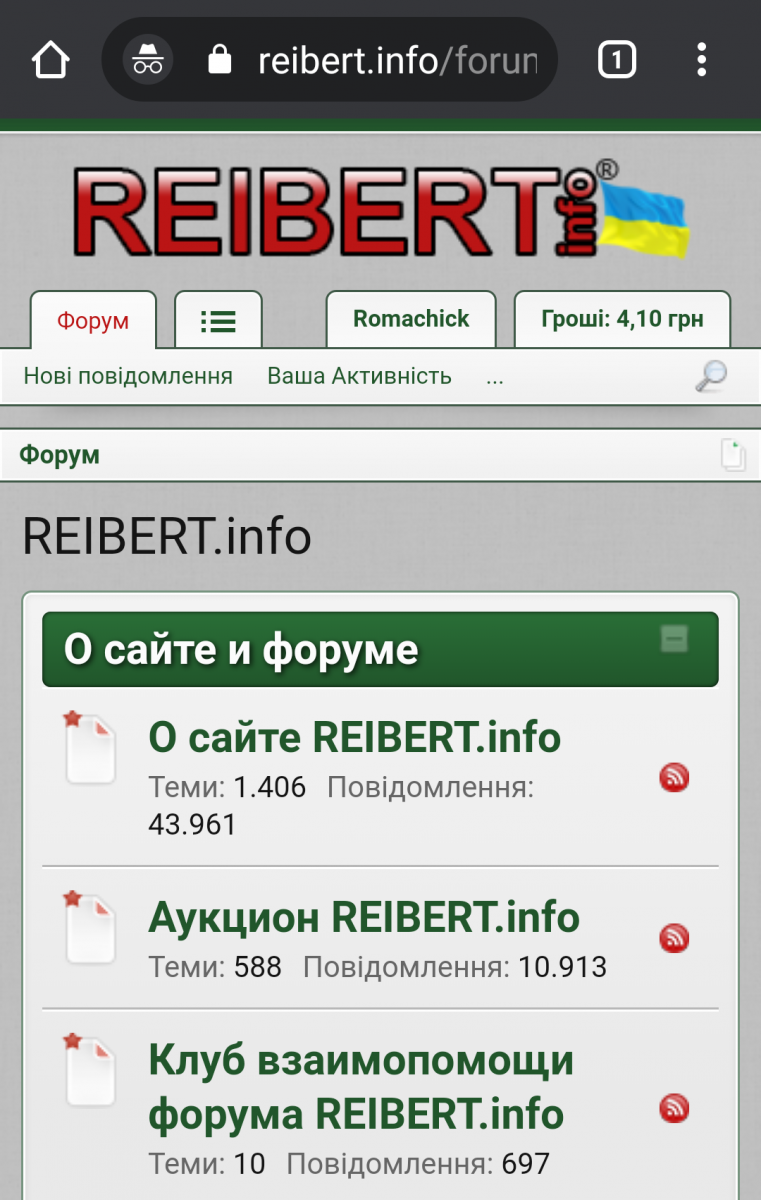Tap the address bar showing reibert.info
Screen dimensions: 761x1200
(x=396, y=61)
